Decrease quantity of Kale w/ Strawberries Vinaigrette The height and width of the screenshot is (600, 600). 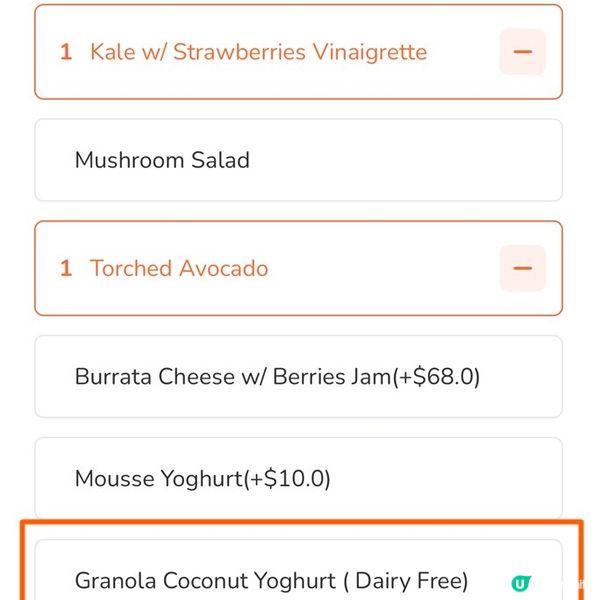tap(522, 52)
